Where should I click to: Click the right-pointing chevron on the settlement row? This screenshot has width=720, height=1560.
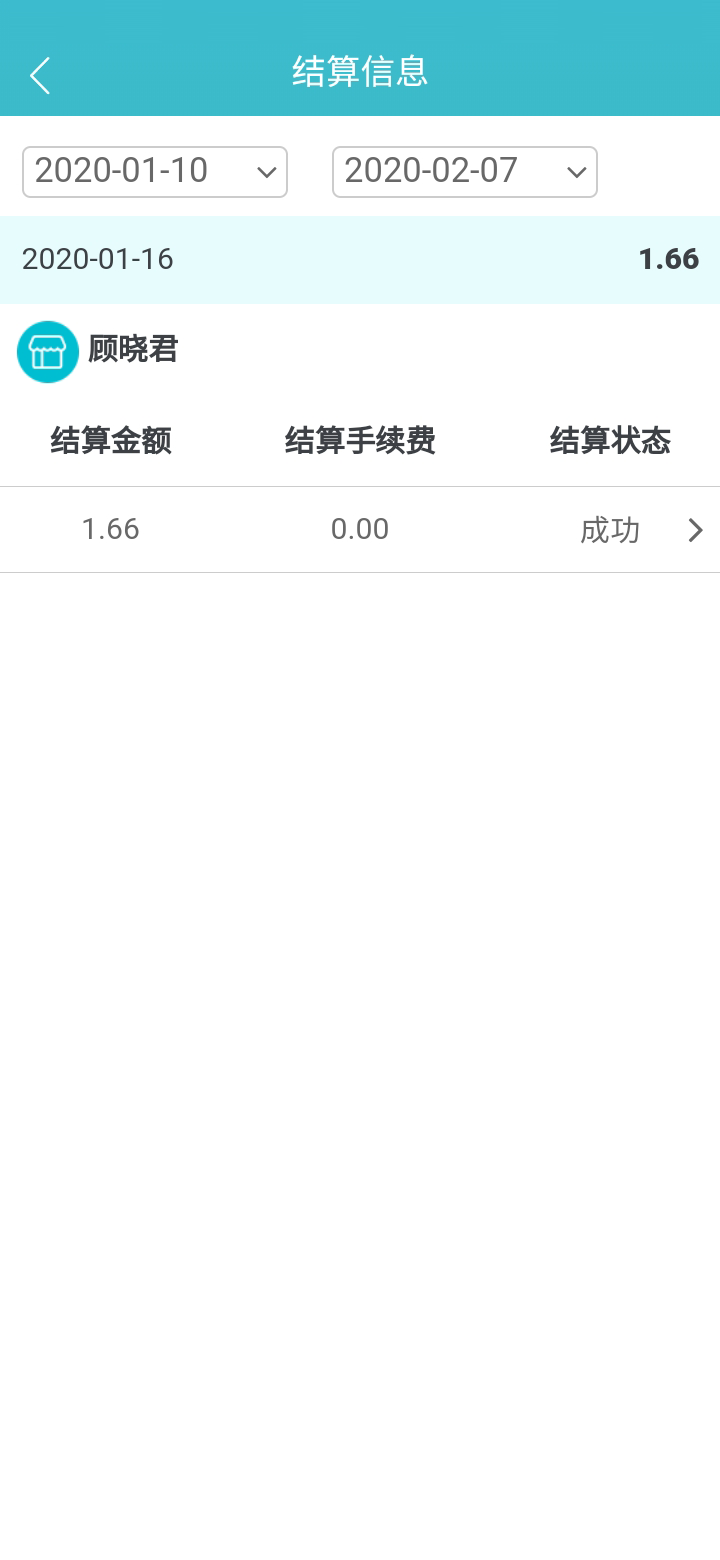695,530
